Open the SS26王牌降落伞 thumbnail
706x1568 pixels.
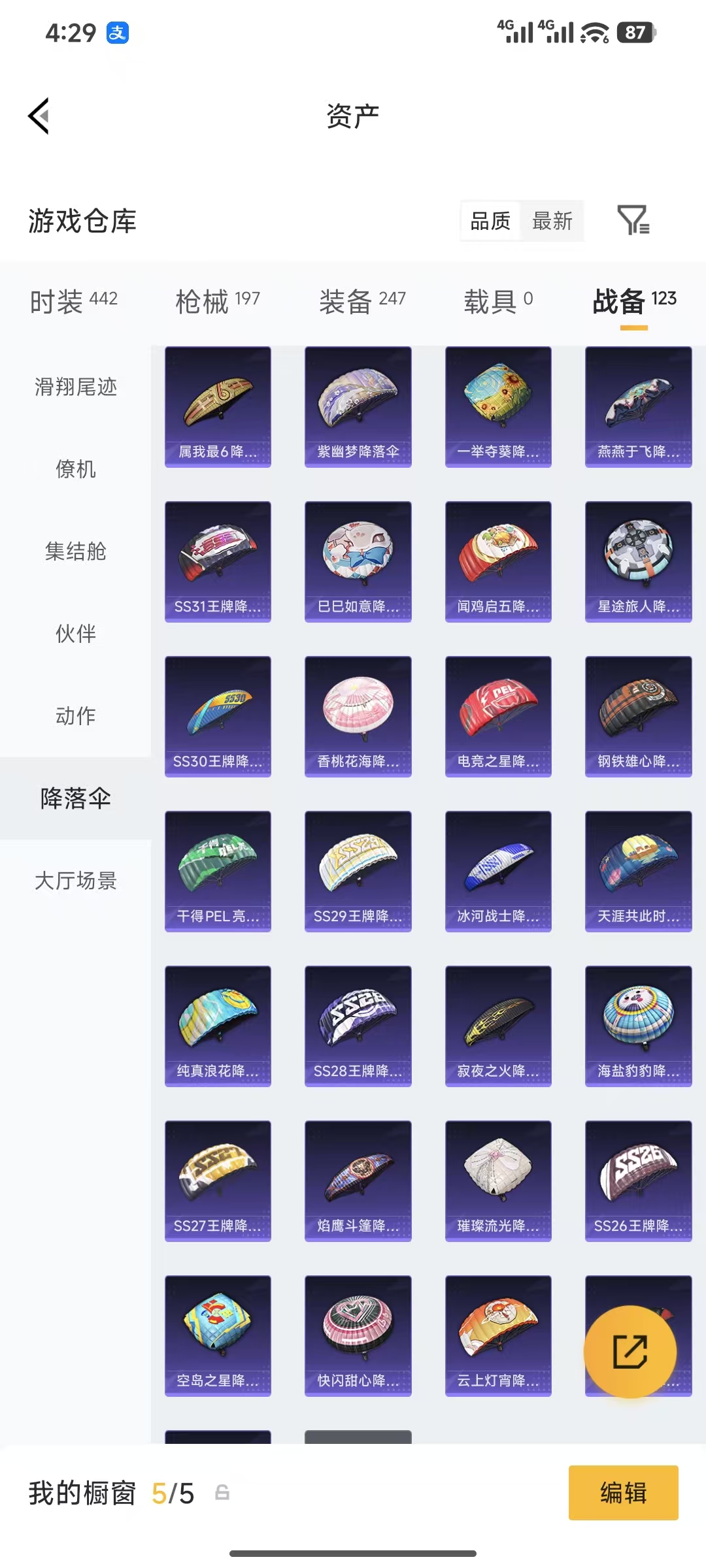(x=638, y=1181)
